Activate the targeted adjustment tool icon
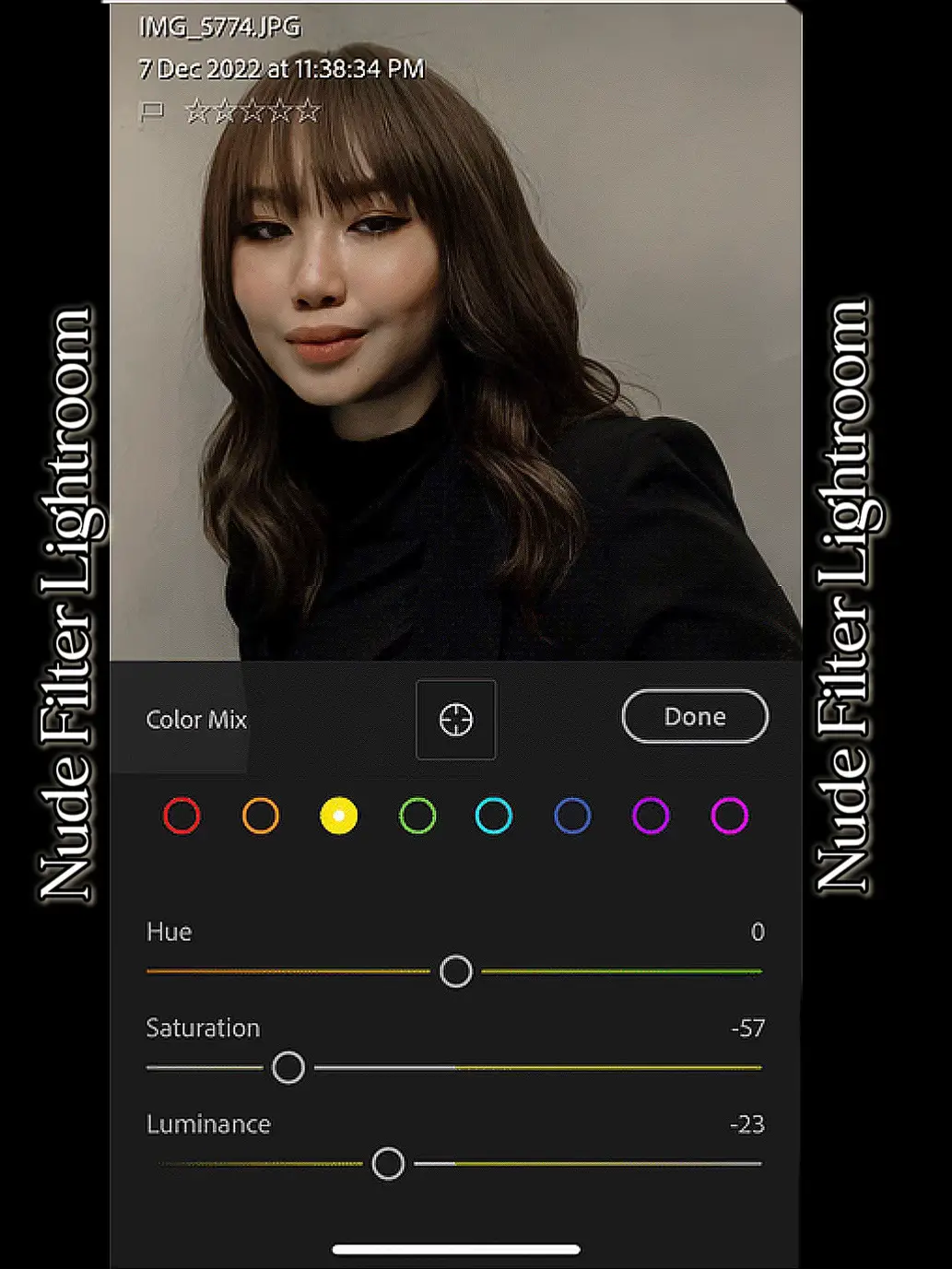This screenshot has width=952, height=1269. (456, 720)
